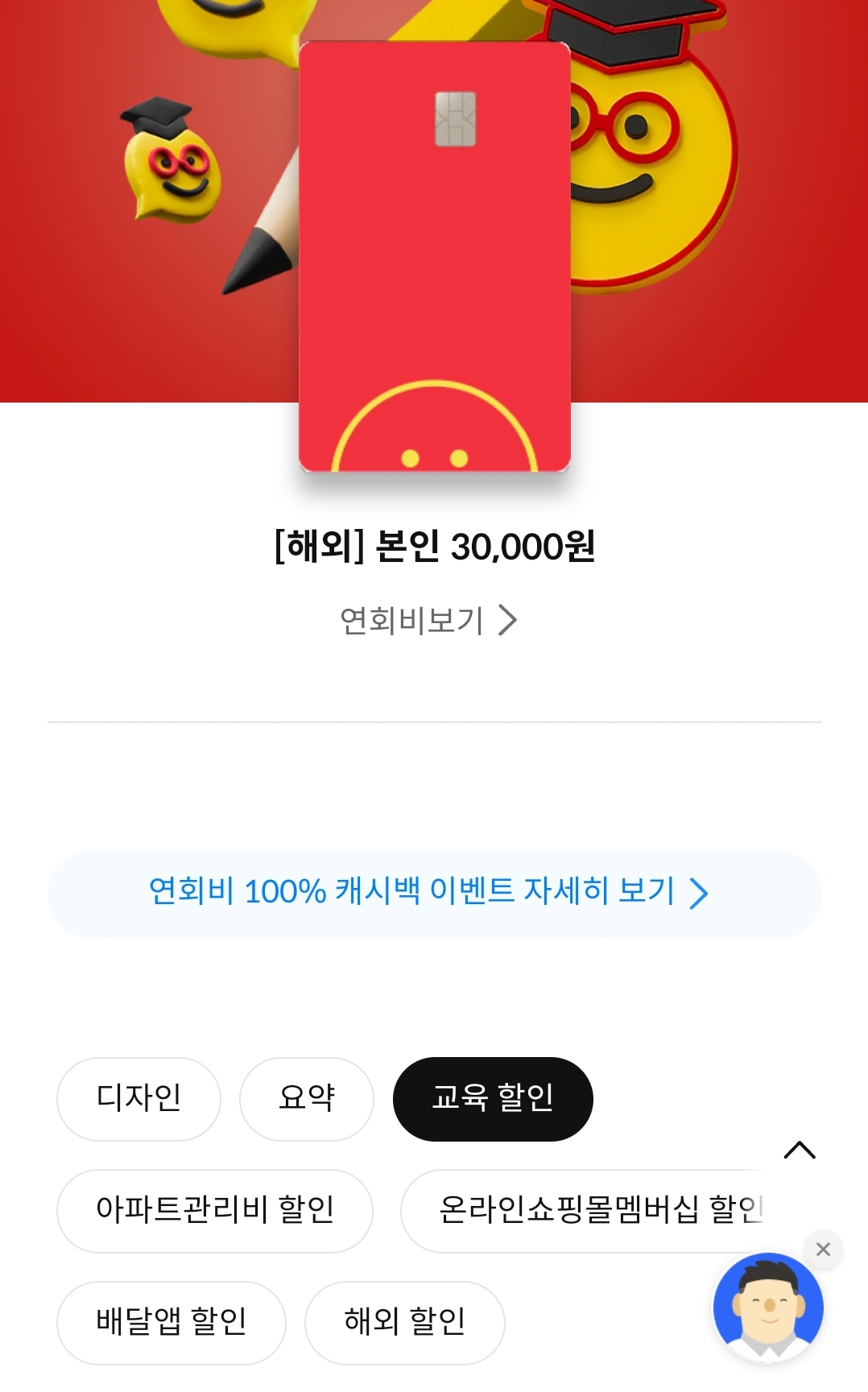Select the 해외 할인 category
This screenshot has height=1392, width=868.
tap(403, 1322)
